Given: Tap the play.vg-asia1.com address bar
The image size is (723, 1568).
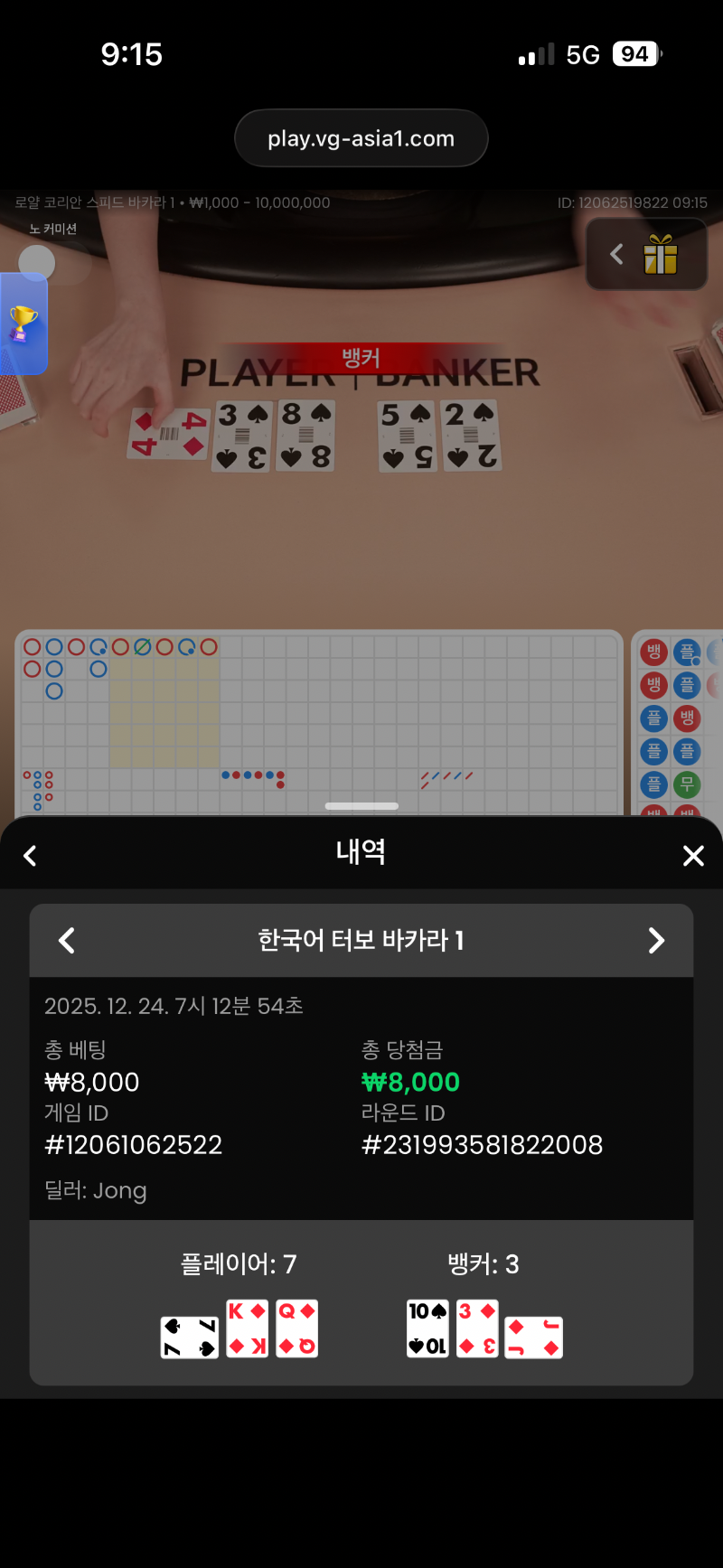Looking at the screenshot, I should coord(361,138).
